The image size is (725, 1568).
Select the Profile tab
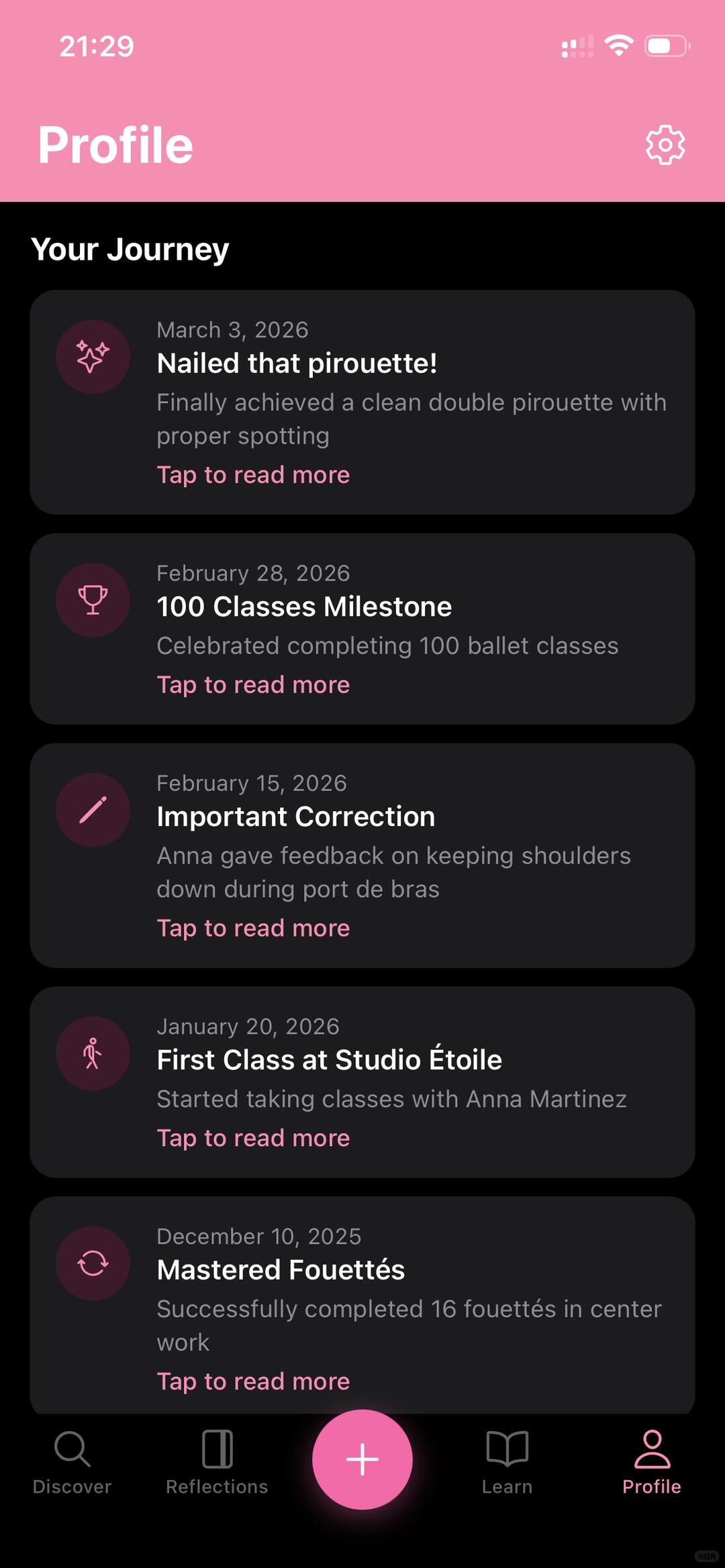pos(652,1463)
